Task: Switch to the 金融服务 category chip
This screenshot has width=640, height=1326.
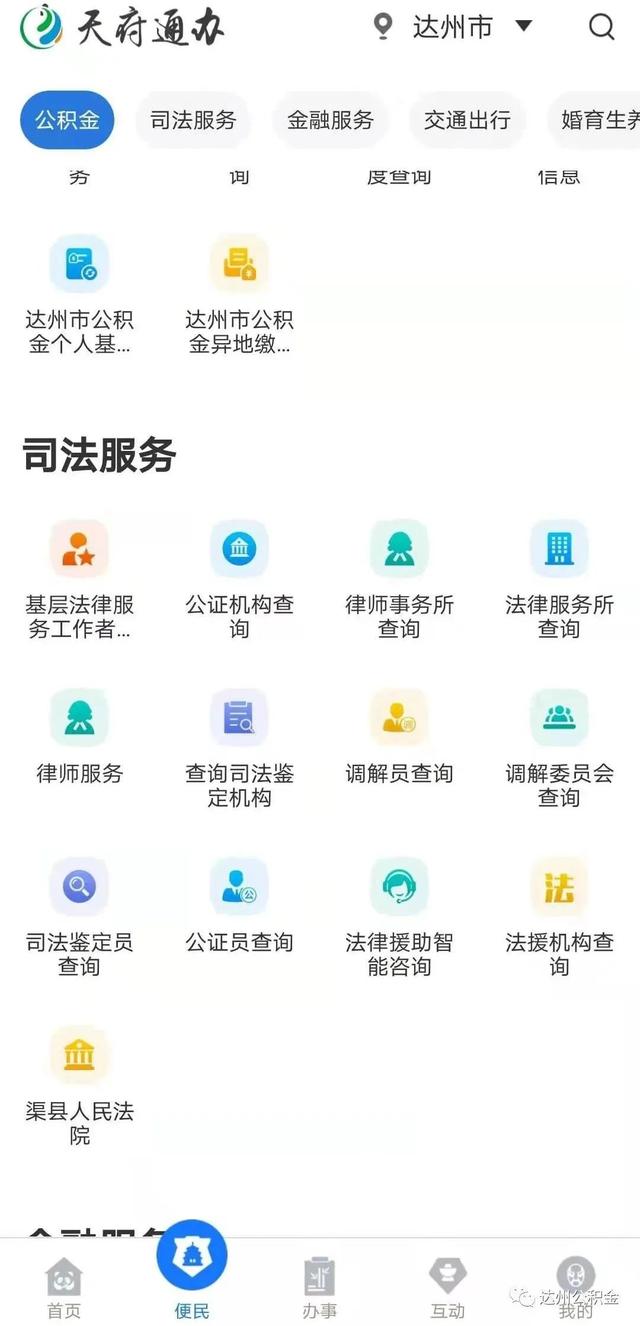Action: (330, 120)
